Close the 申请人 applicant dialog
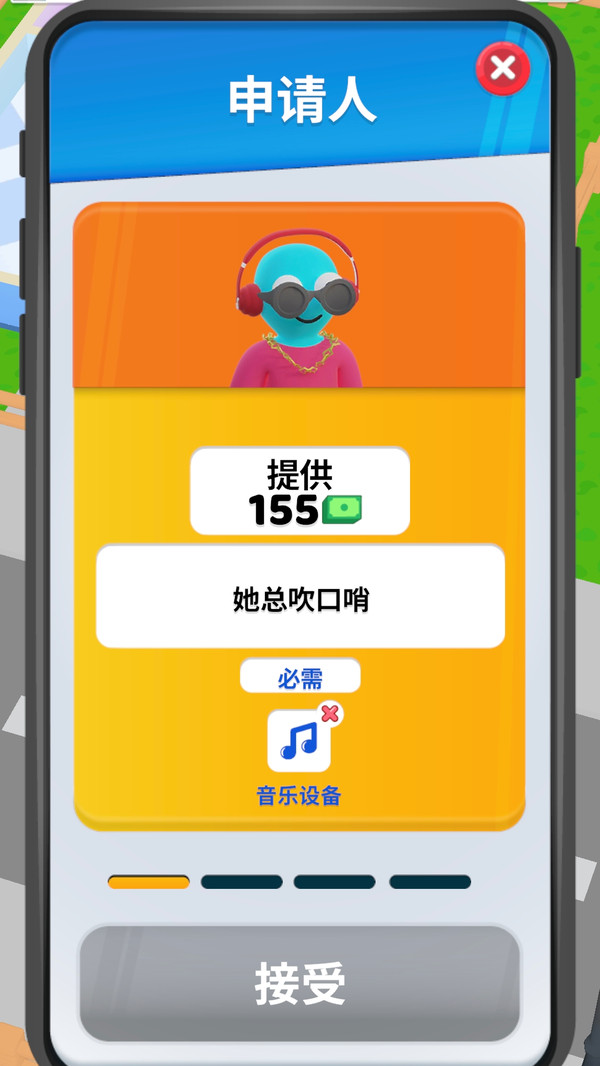 click(x=503, y=69)
